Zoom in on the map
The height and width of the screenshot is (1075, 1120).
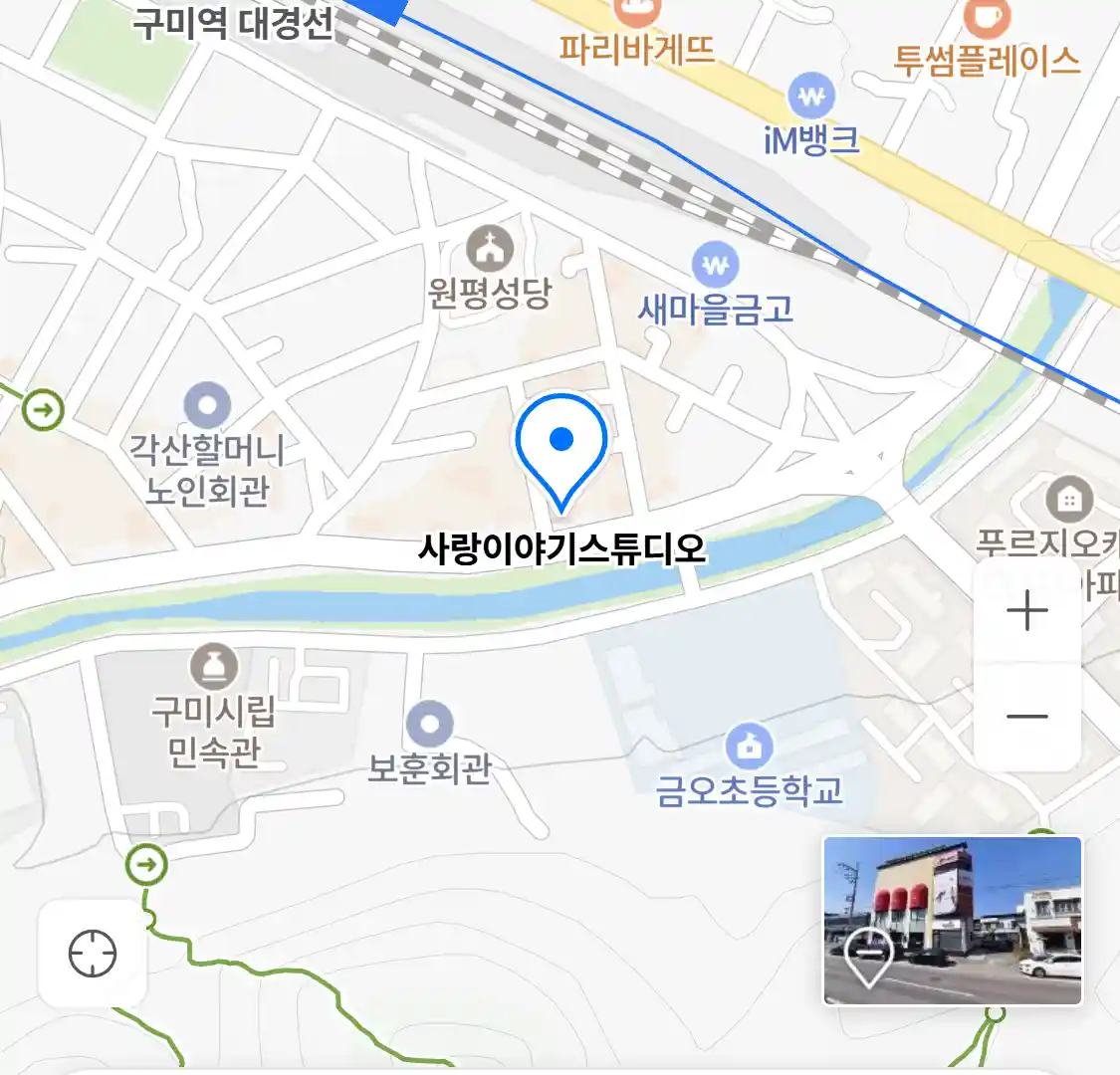click(x=1026, y=610)
